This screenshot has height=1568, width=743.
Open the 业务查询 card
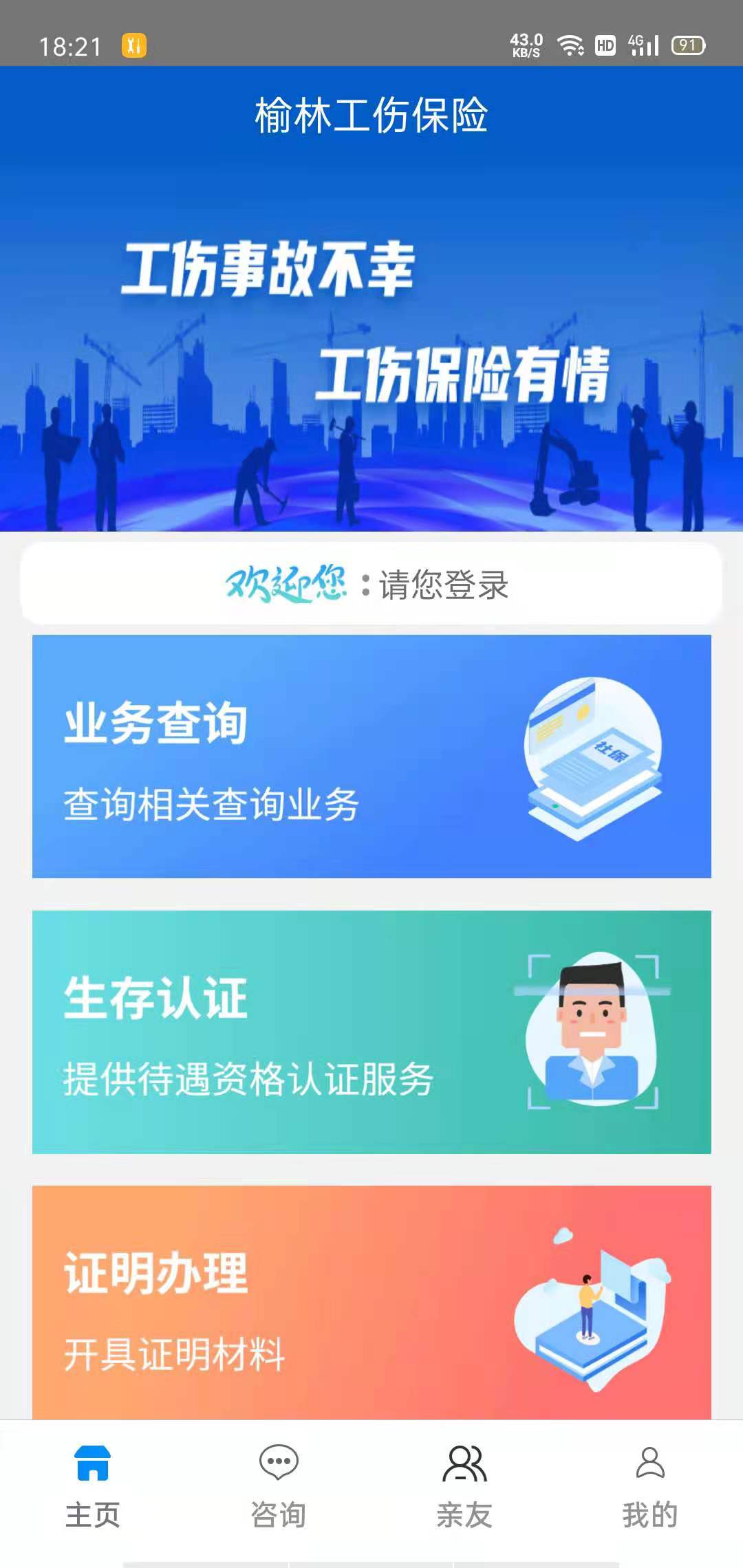tap(371, 756)
